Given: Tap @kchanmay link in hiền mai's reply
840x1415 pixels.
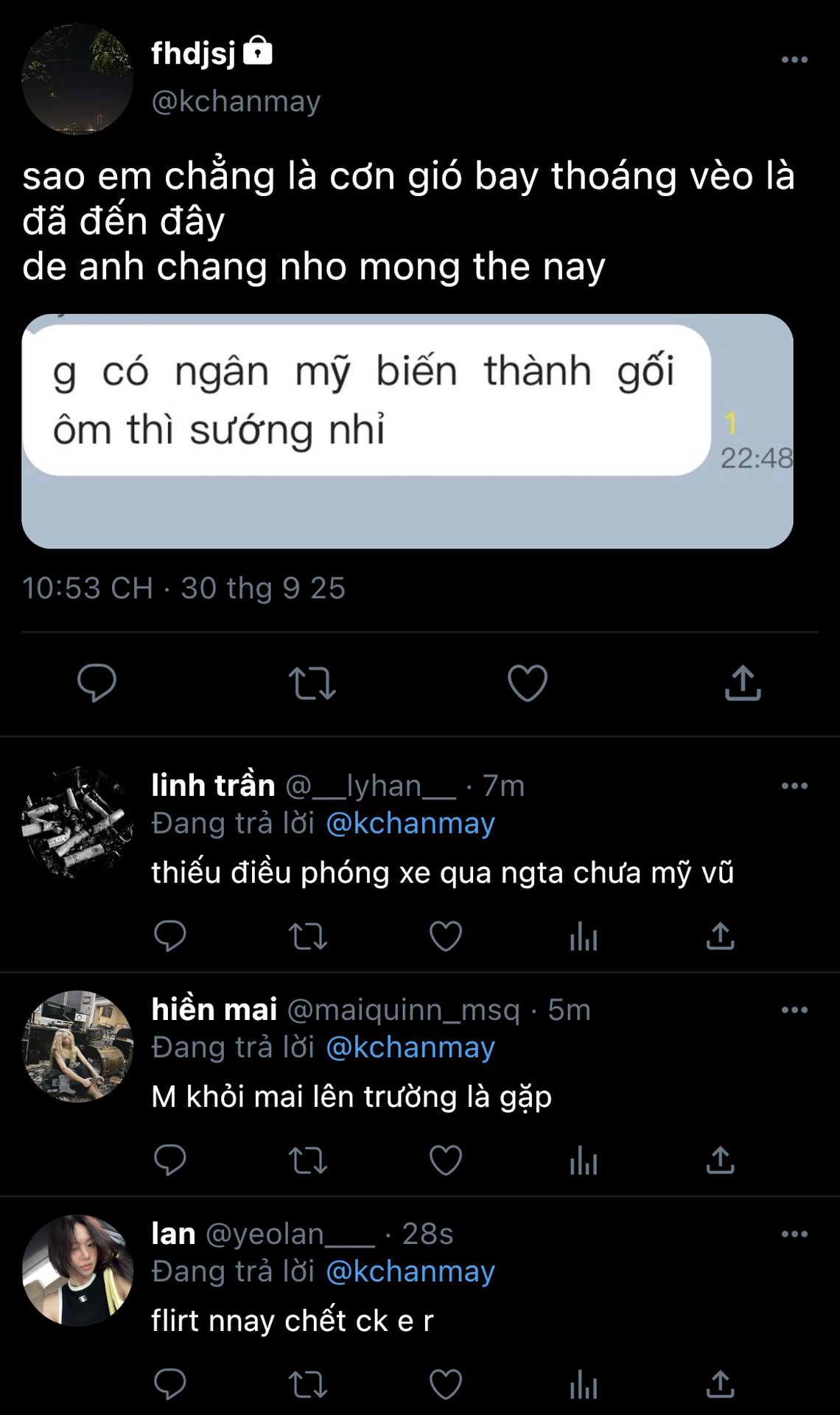Looking at the screenshot, I should pos(410,1047).
